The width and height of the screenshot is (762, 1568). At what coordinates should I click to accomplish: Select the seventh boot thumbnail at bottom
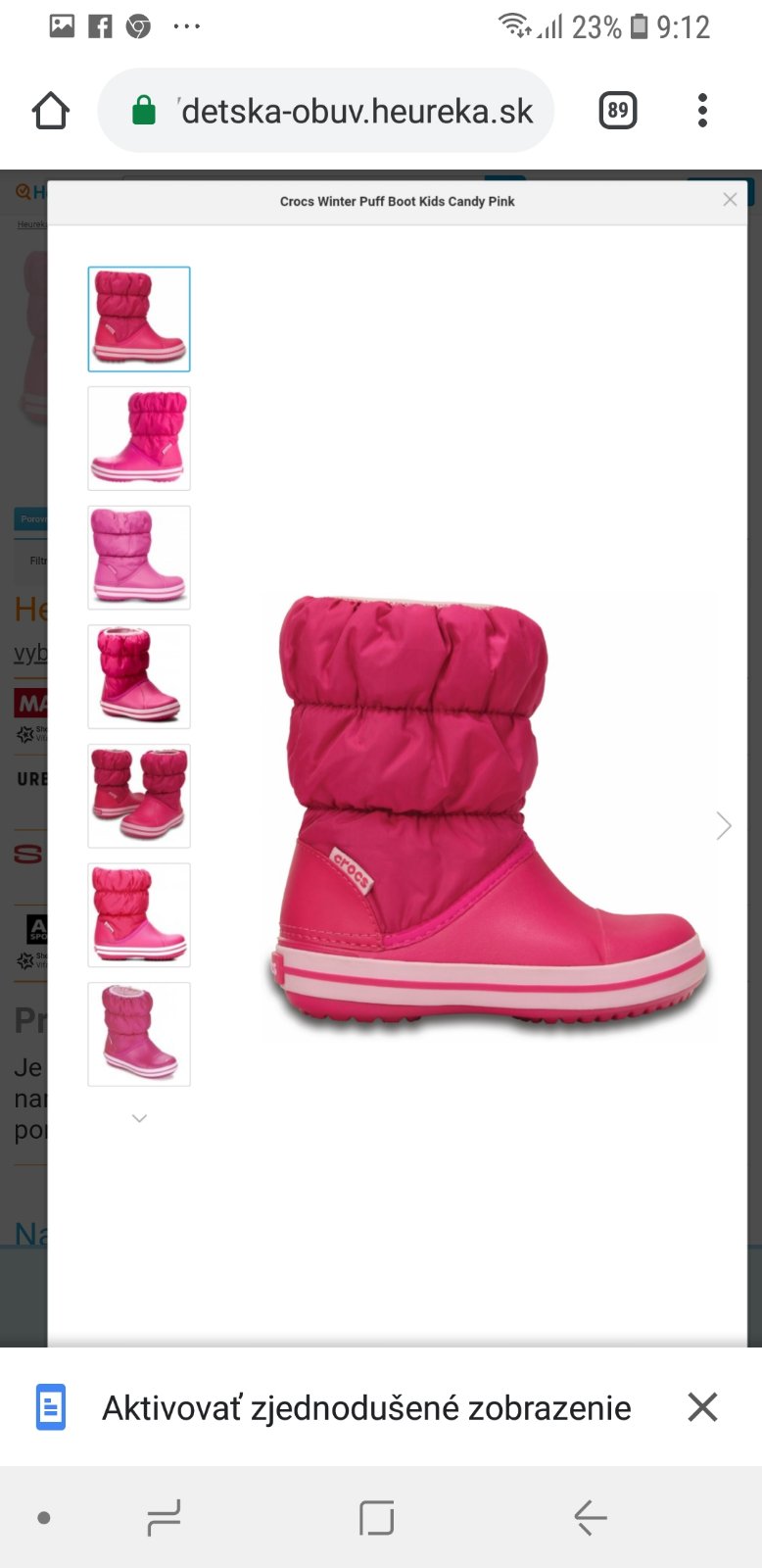139,1035
